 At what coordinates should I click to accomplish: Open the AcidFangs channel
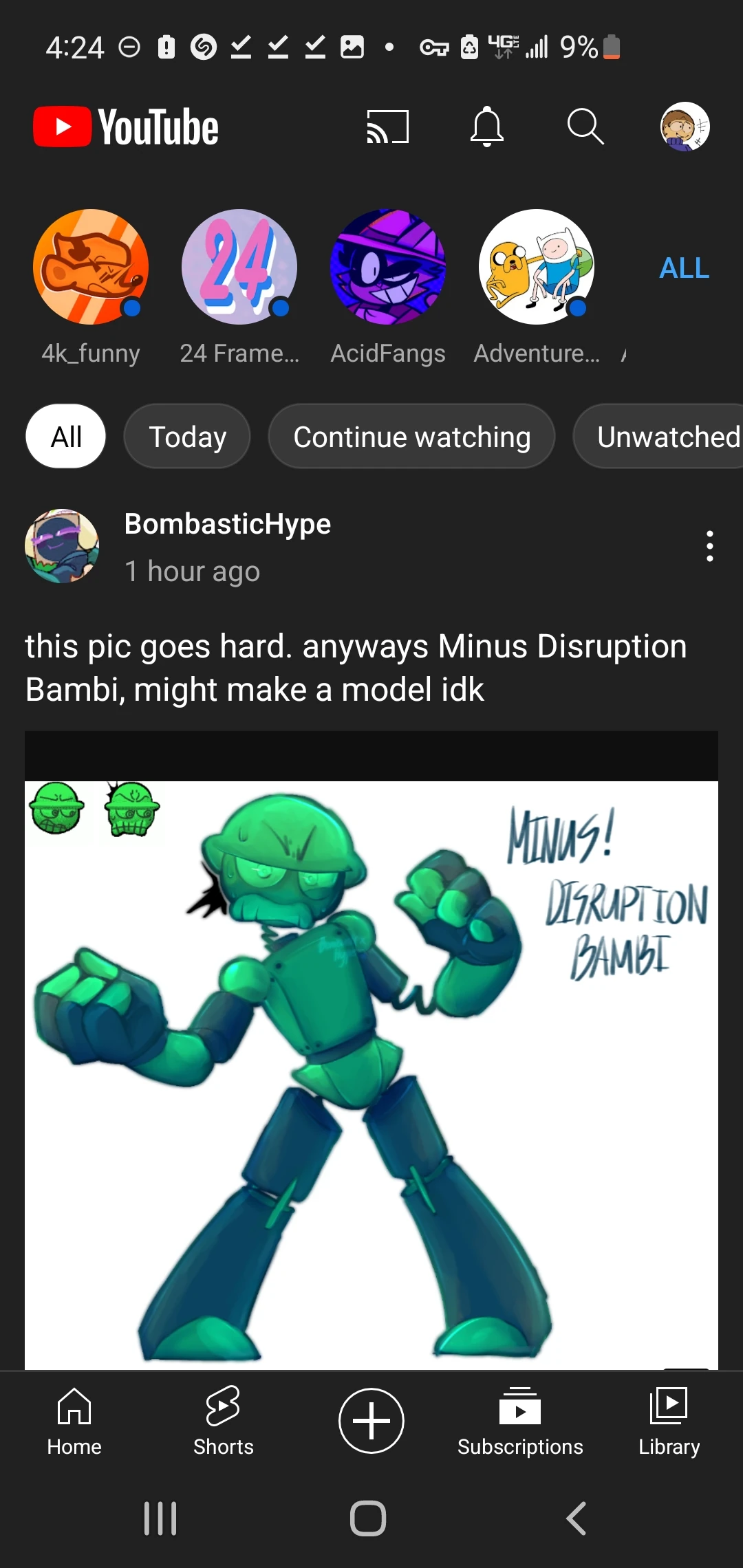pos(388,267)
